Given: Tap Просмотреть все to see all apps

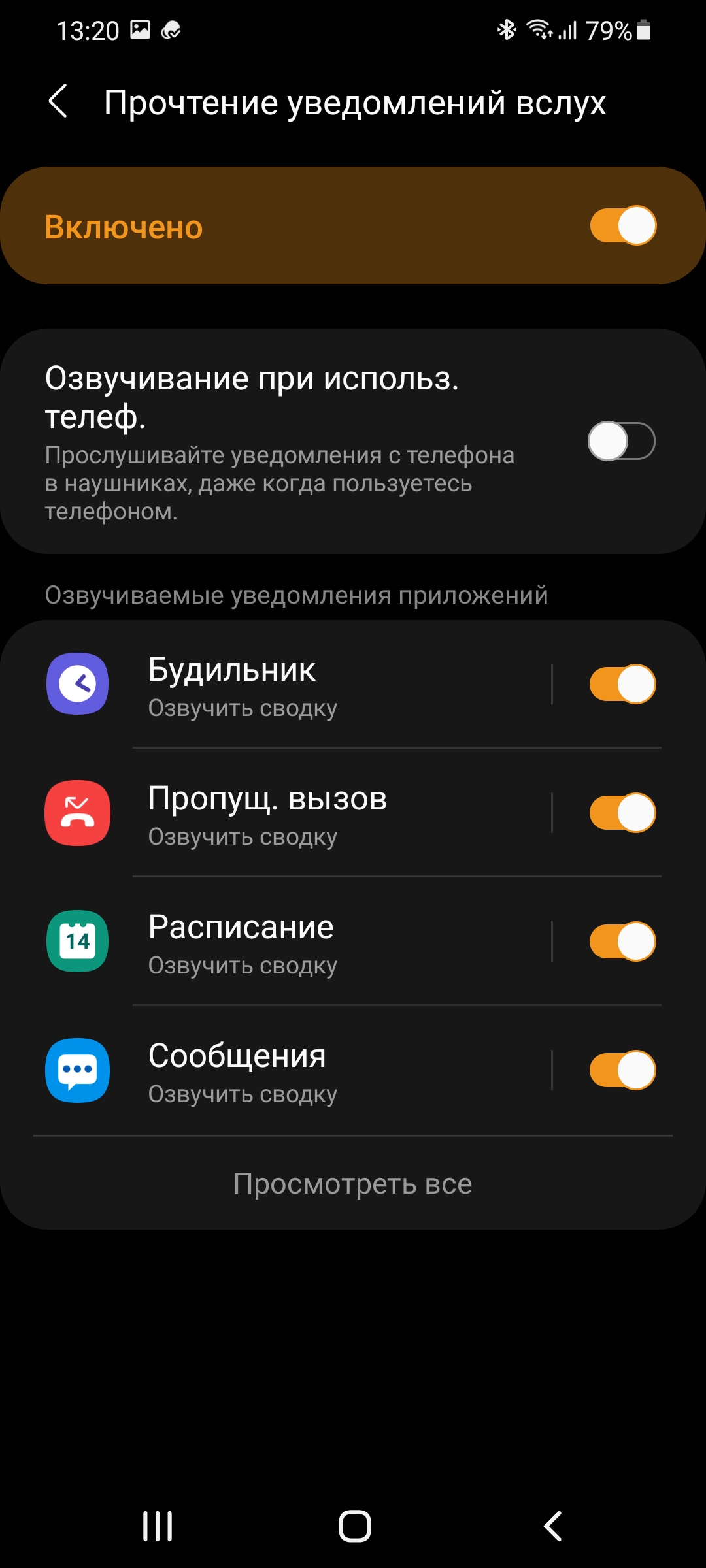Looking at the screenshot, I should tap(353, 1184).
